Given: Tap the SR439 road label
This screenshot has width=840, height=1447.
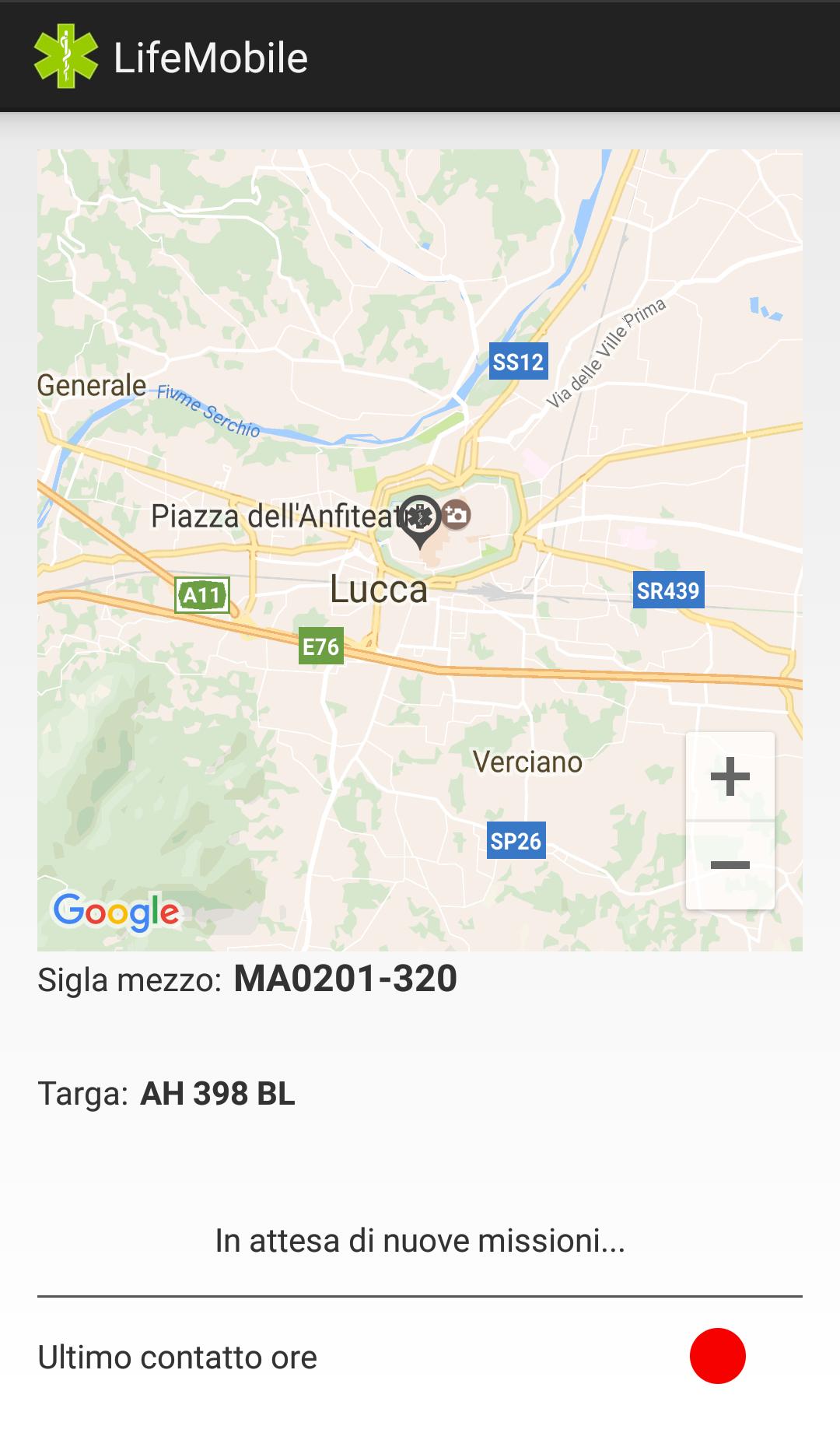Looking at the screenshot, I should pos(670,591).
